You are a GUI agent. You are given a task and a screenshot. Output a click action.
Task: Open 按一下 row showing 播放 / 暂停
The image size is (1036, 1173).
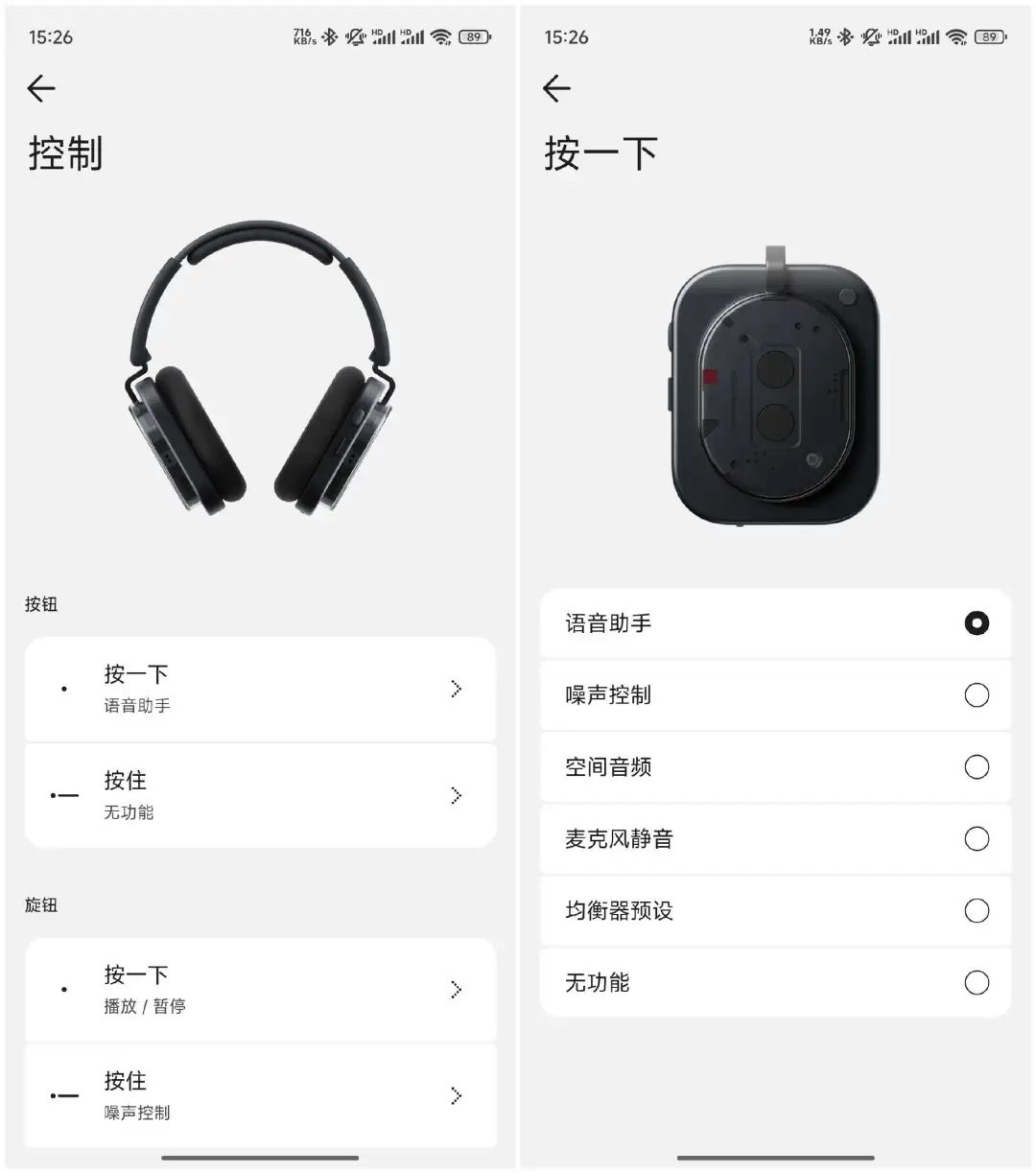[260, 989]
